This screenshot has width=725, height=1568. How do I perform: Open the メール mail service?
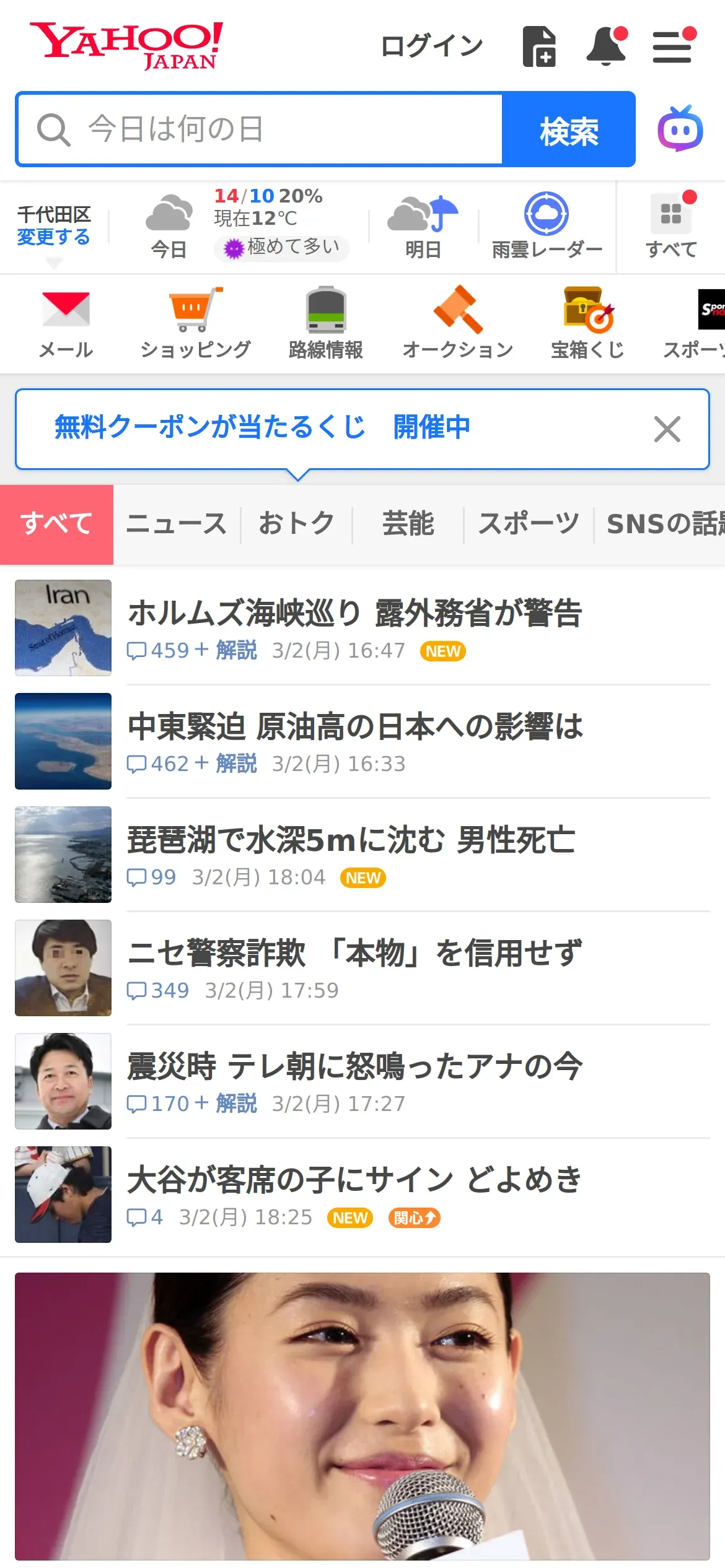click(66, 324)
